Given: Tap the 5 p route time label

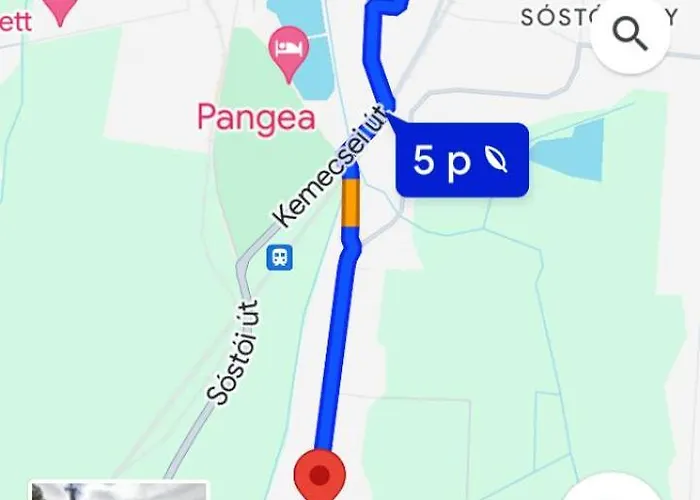Looking at the screenshot, I should (x=462, y=160).
